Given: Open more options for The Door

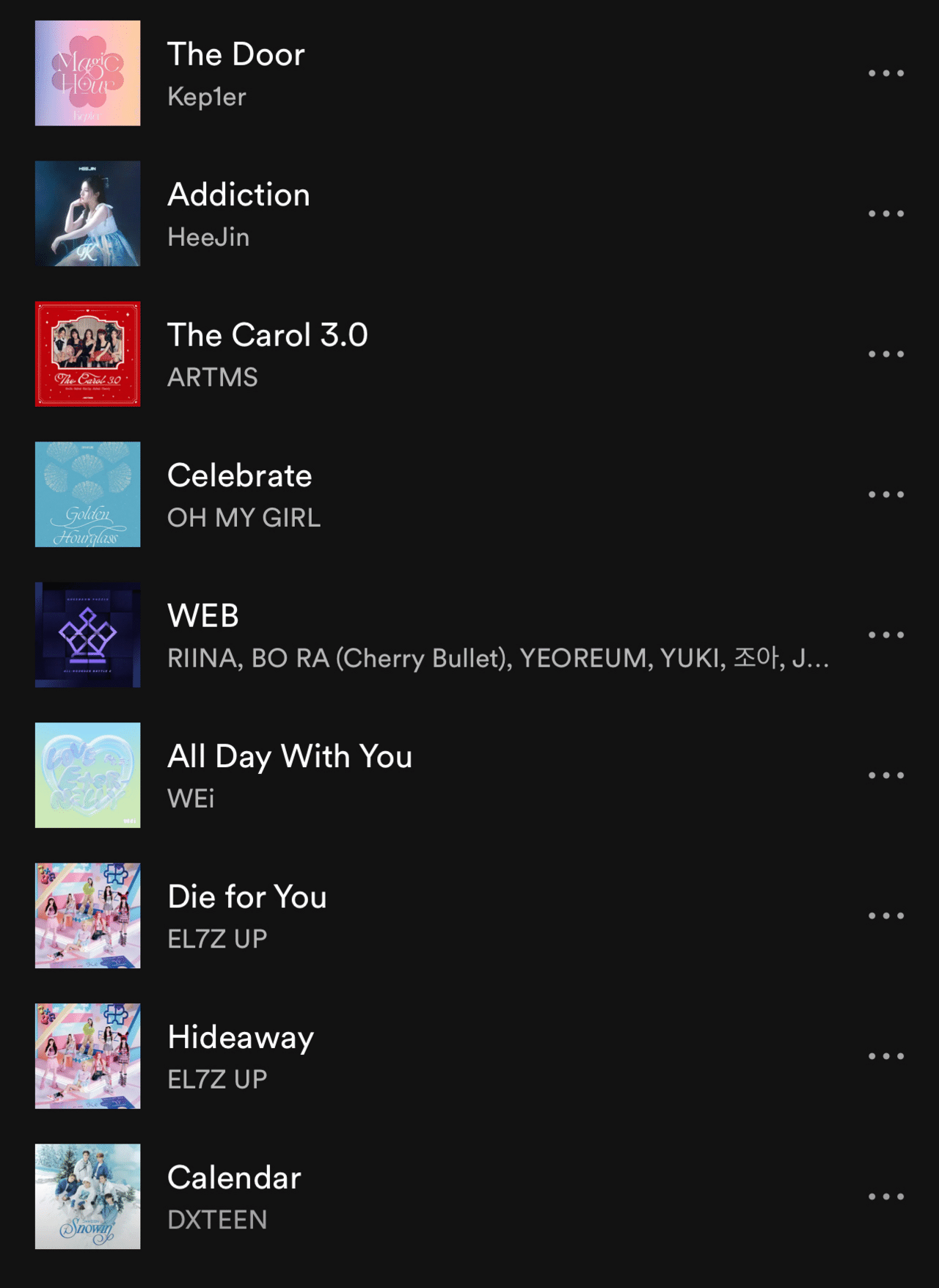Looking at the screenshot, I should tap(885, 73).
